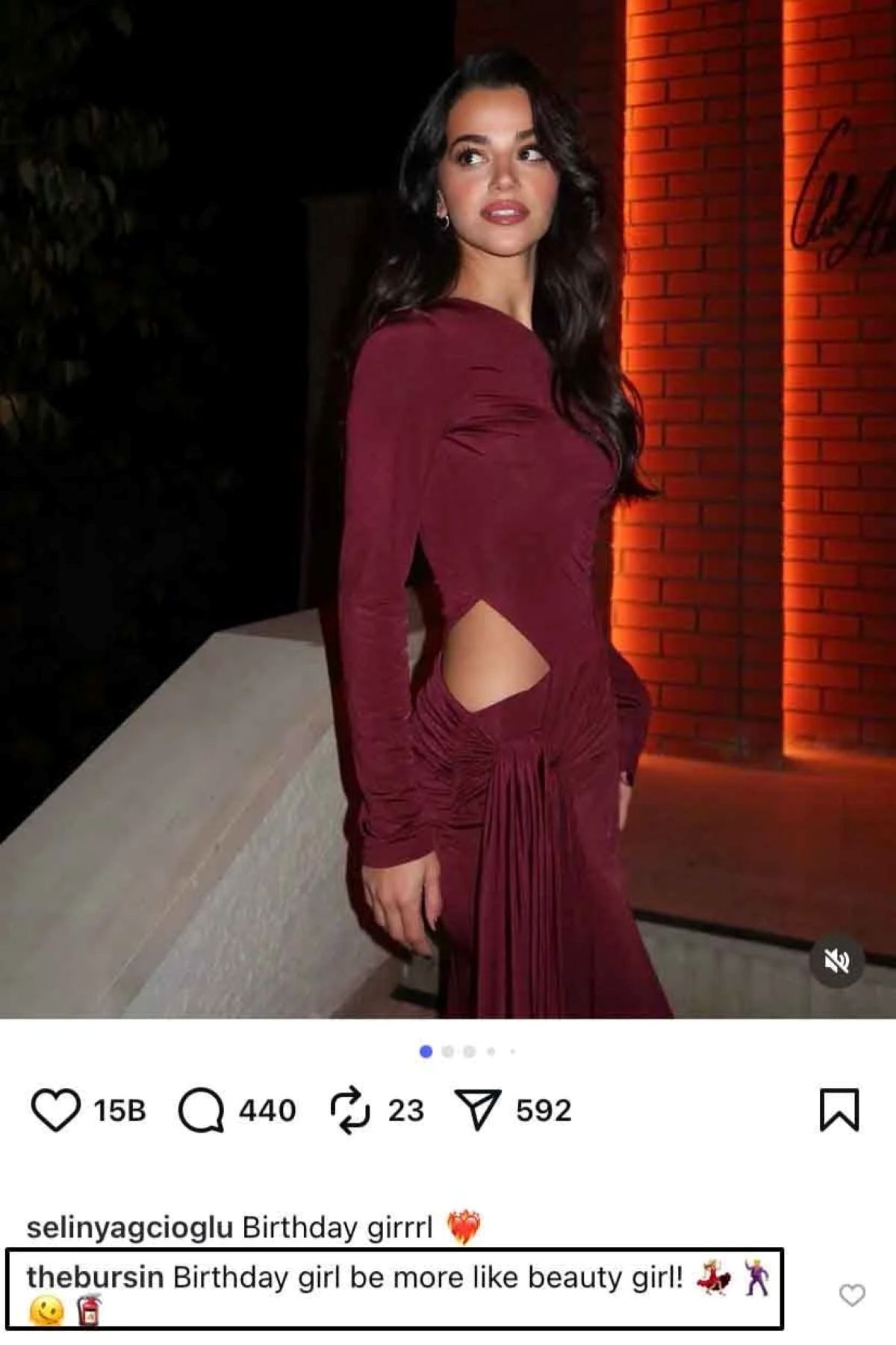Open selinyagcioglu's profile

point(130,1227)
